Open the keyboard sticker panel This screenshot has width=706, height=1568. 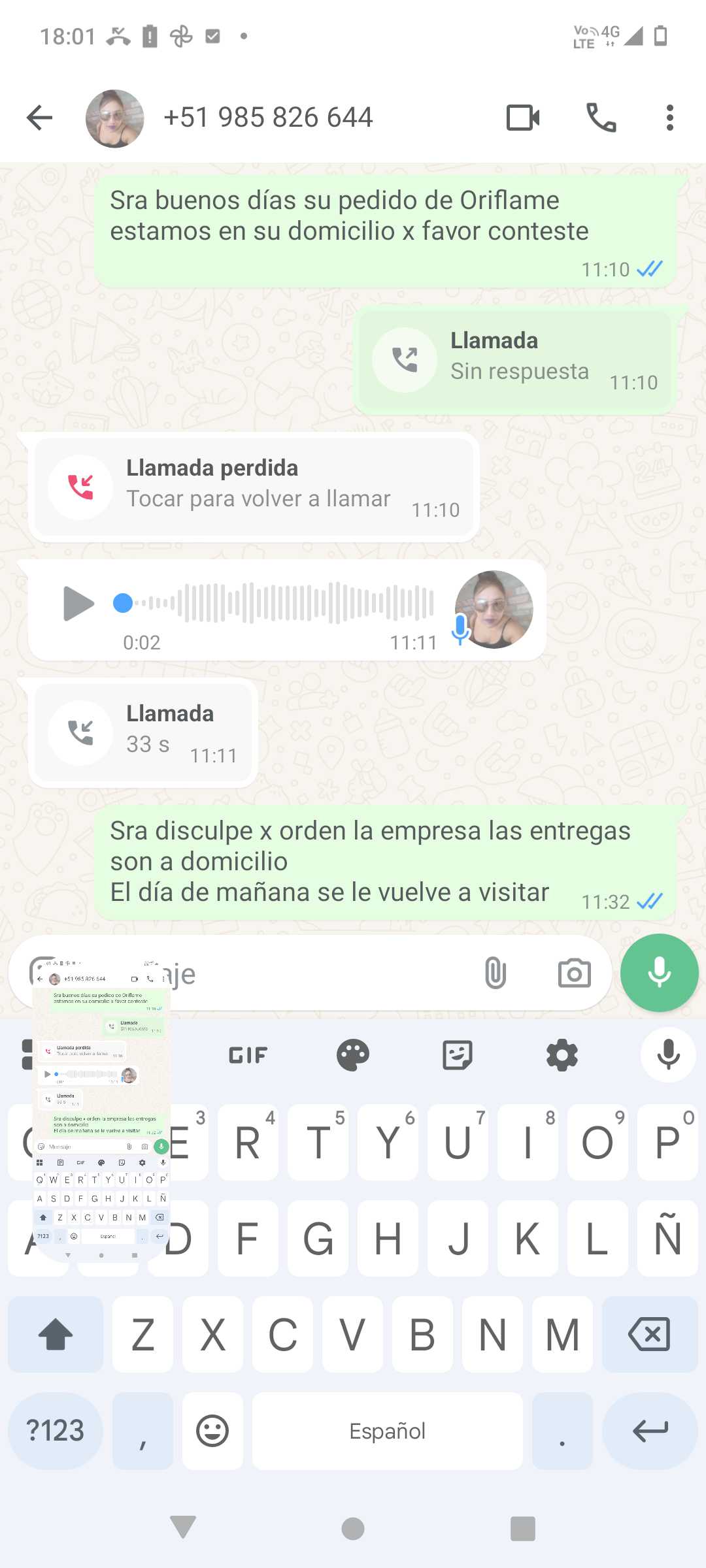point(458,1055)
